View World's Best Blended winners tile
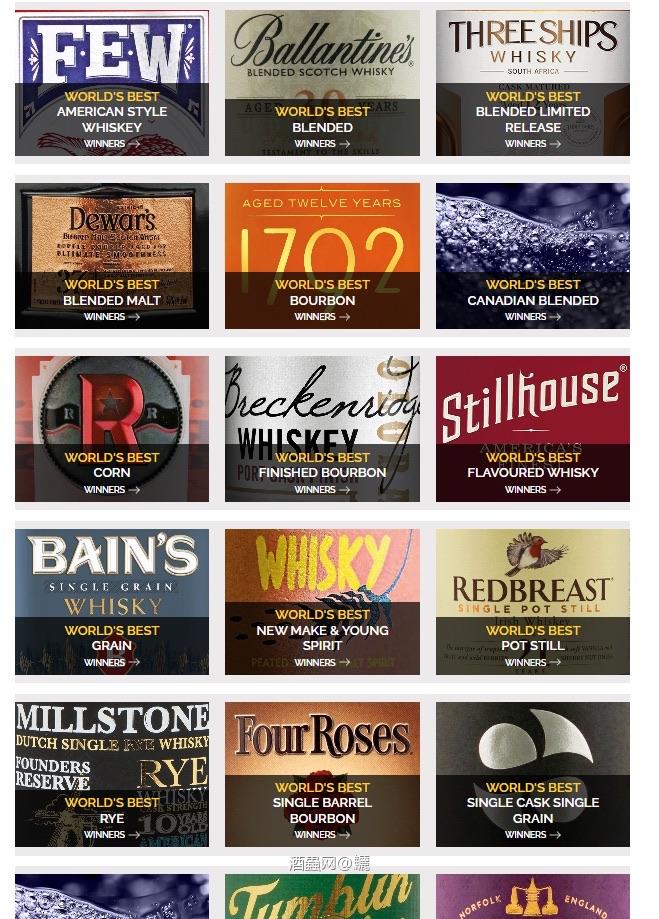 pyautogui.click(x=322, y=84)
